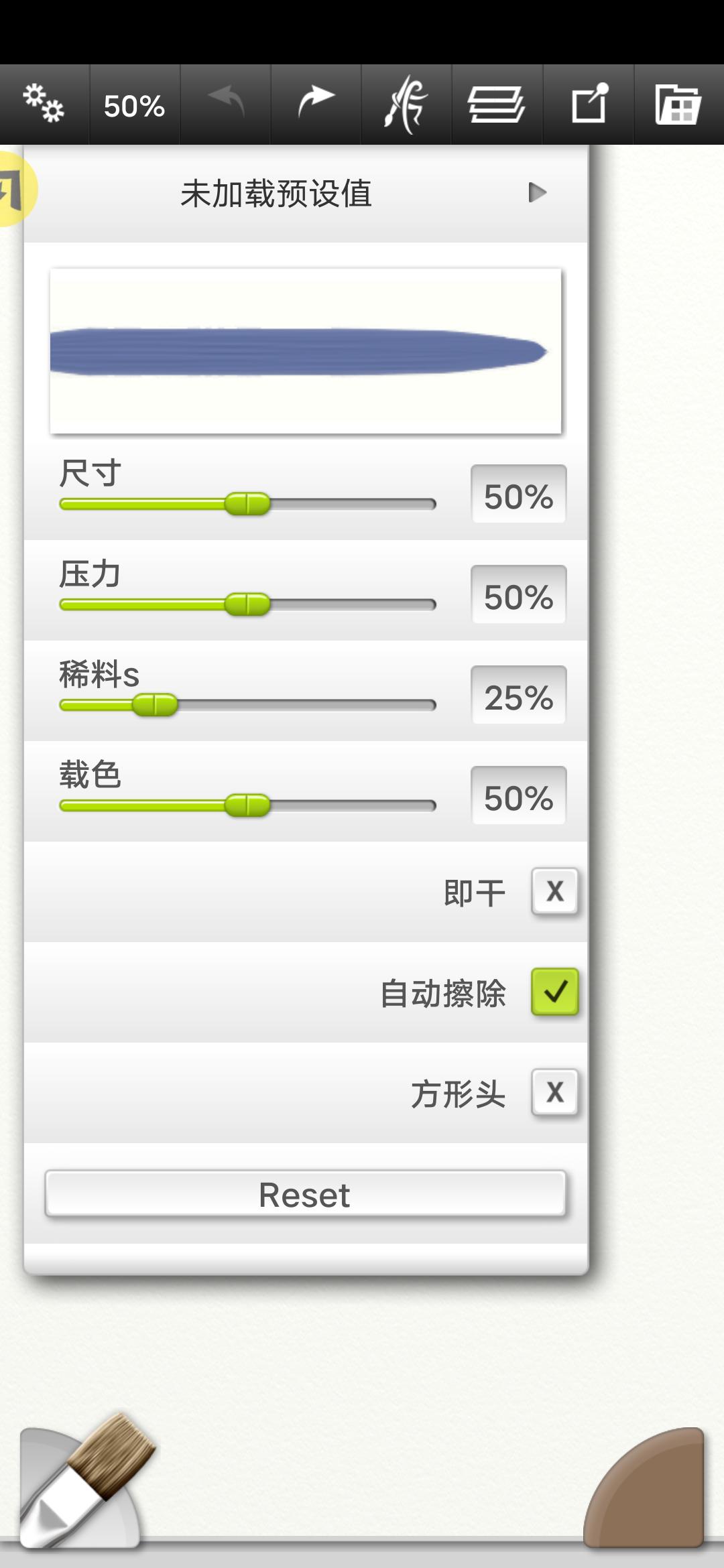
Task: Open the tools selection icon
Action: [406, 104]
